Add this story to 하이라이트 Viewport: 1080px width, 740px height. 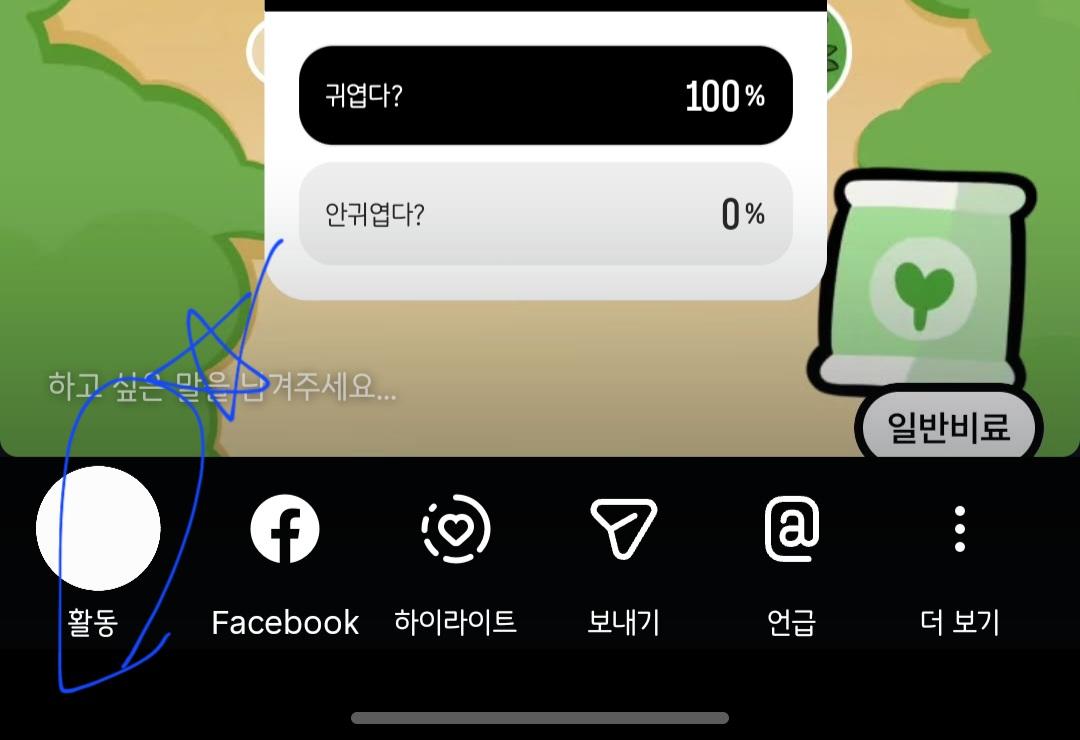pyautogui.click(x=455, y=530)
